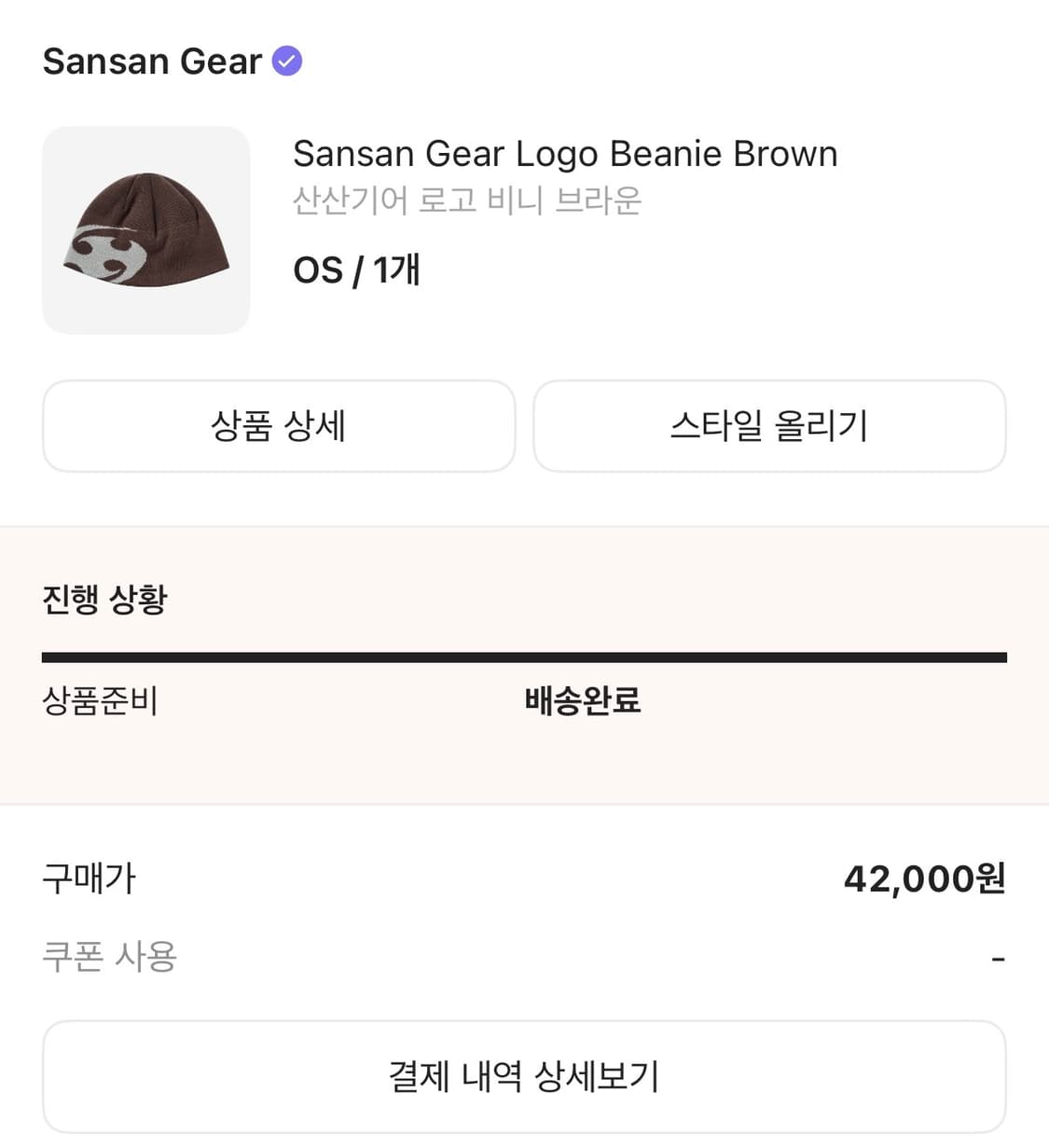This screenshot has height=1148, width=1049.
Task: Click 스타일 올리기 to upload a style
Action: pyautogui.click(x=770, y=426)
